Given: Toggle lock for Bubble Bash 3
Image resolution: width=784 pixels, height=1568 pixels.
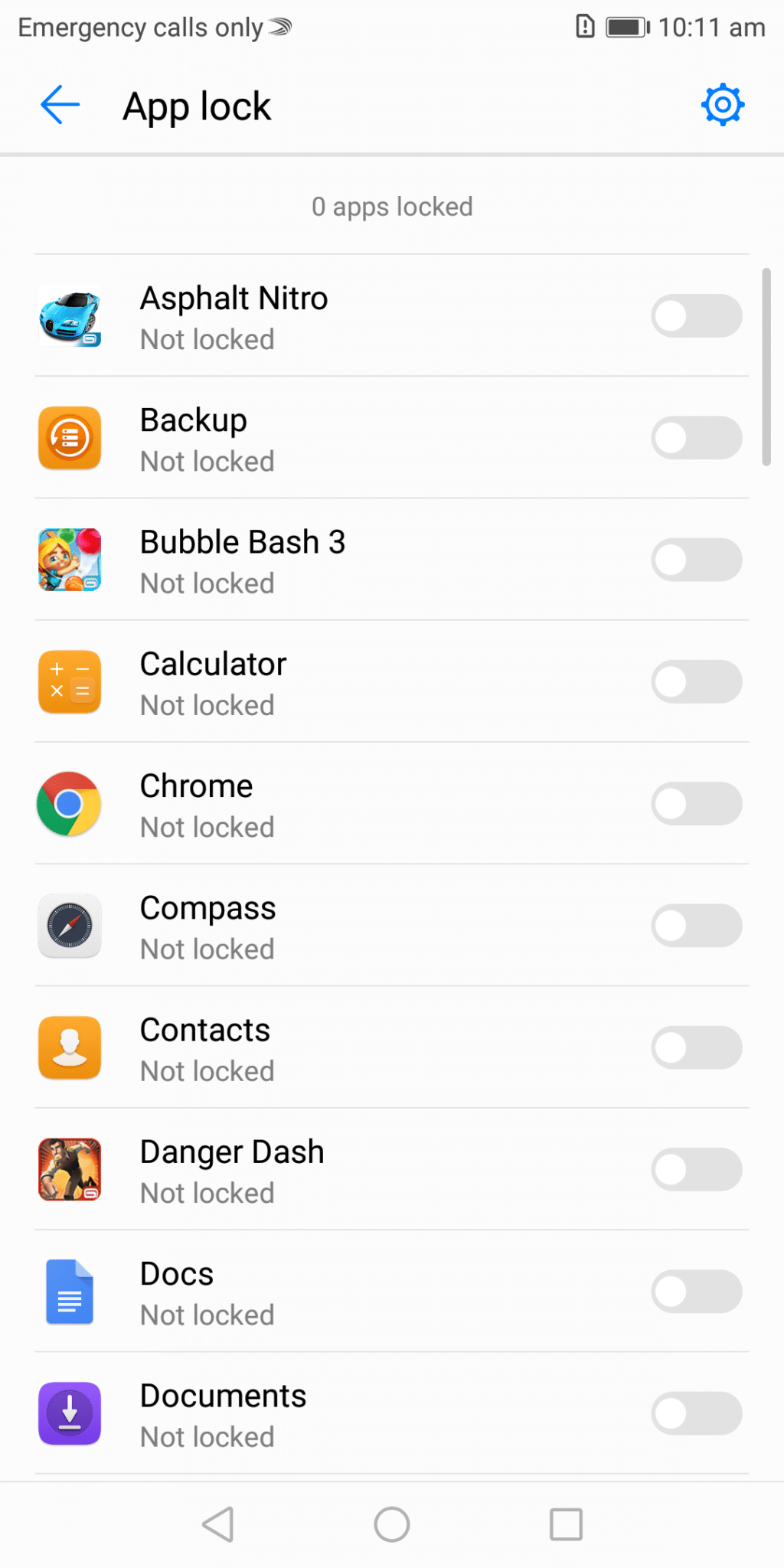Looking at the screenshot, I should (x=697, y=560).
